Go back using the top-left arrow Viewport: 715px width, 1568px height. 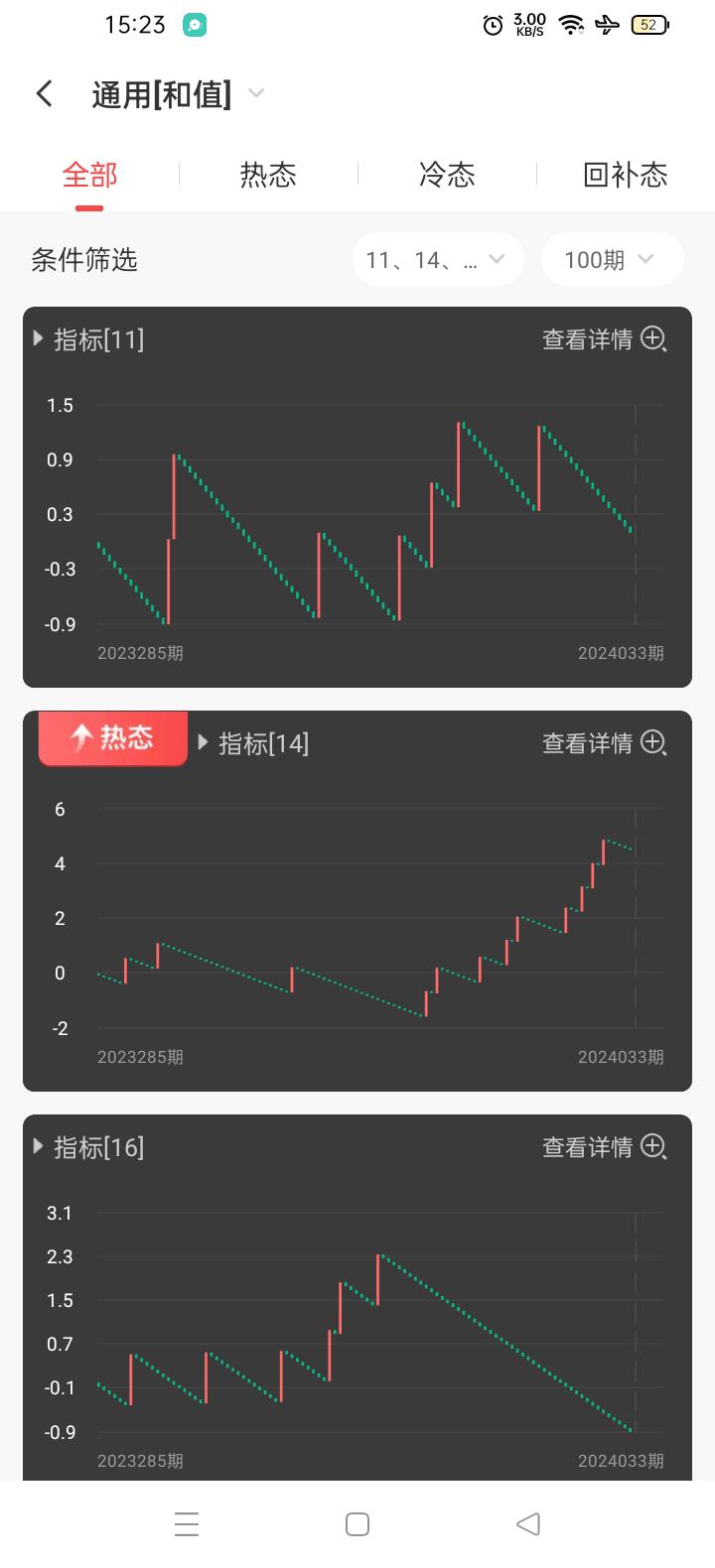point(44,94)
